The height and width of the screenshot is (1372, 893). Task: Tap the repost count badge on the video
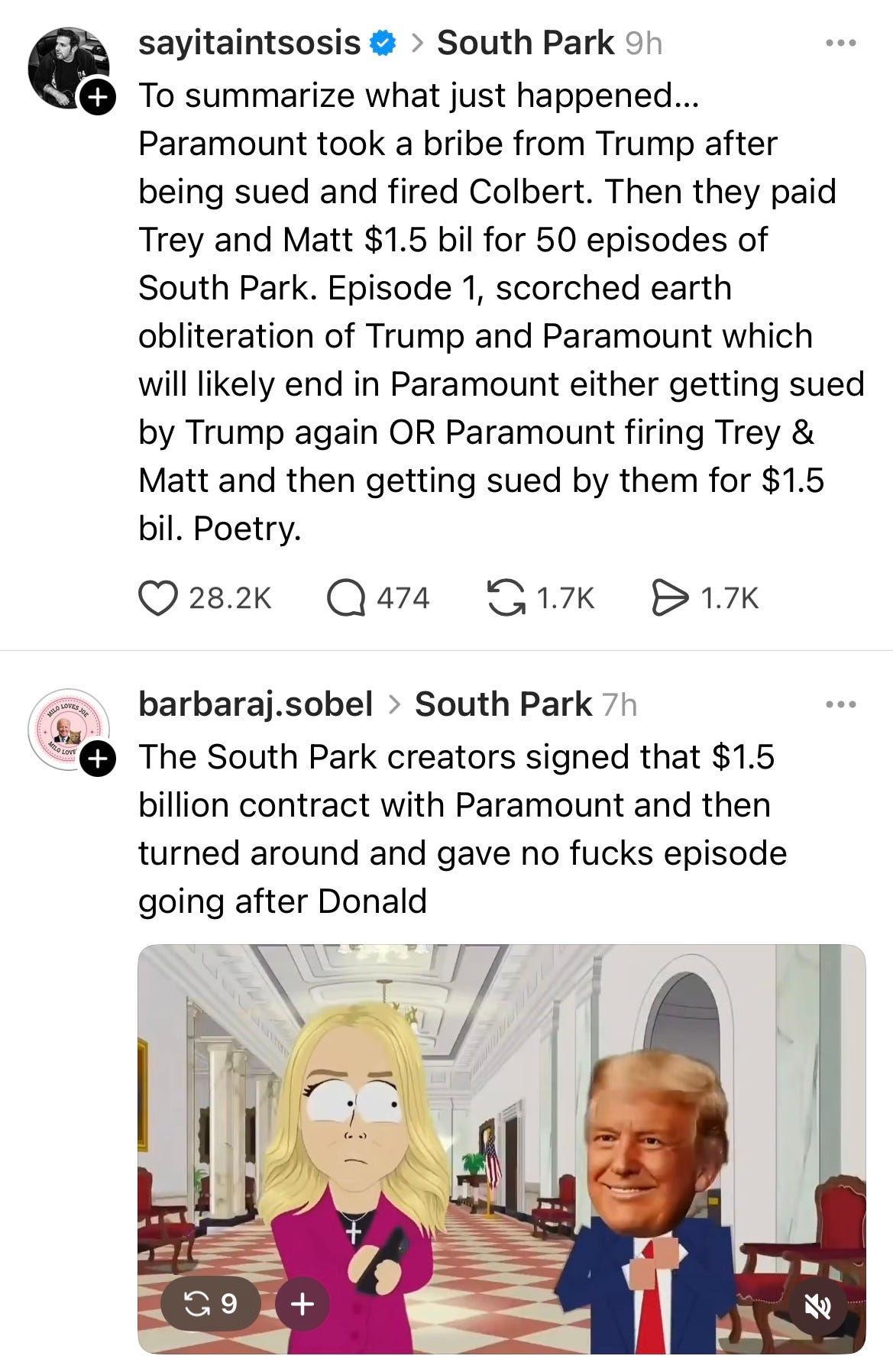point(211,1303)
